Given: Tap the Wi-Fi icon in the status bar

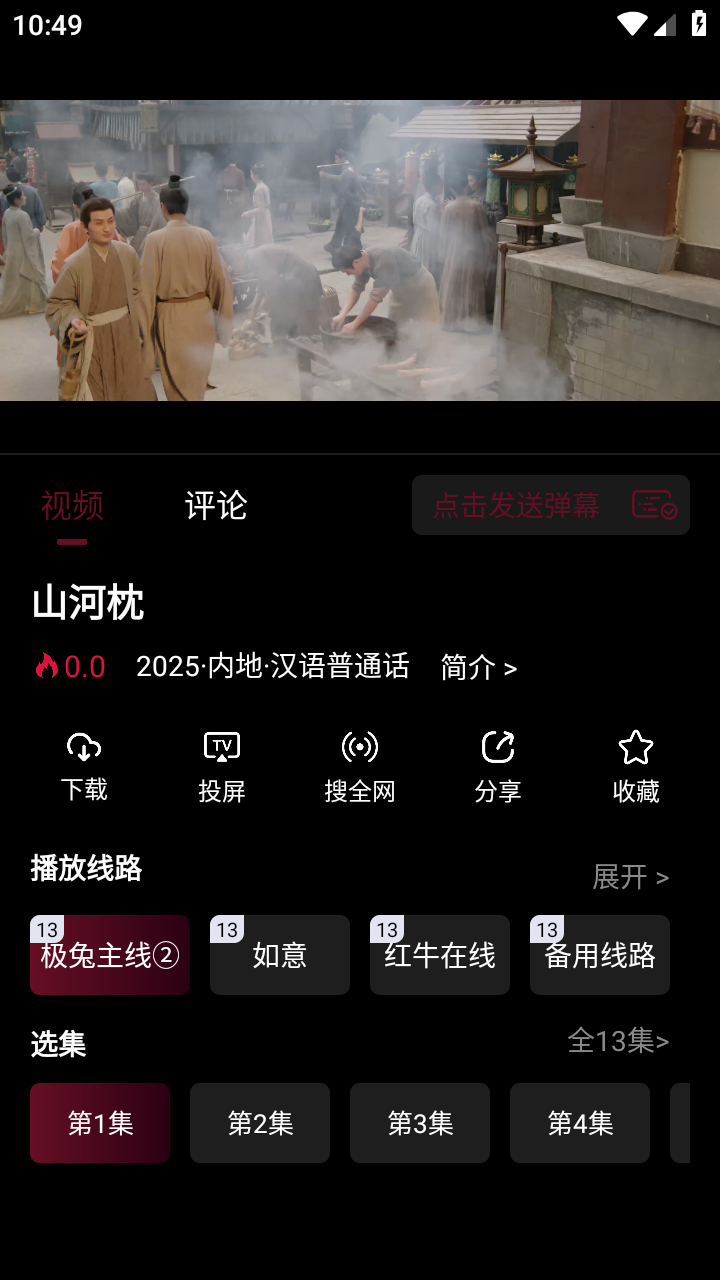Looking at the screenshot, I should pyautogui.click(x=630, y=23).
